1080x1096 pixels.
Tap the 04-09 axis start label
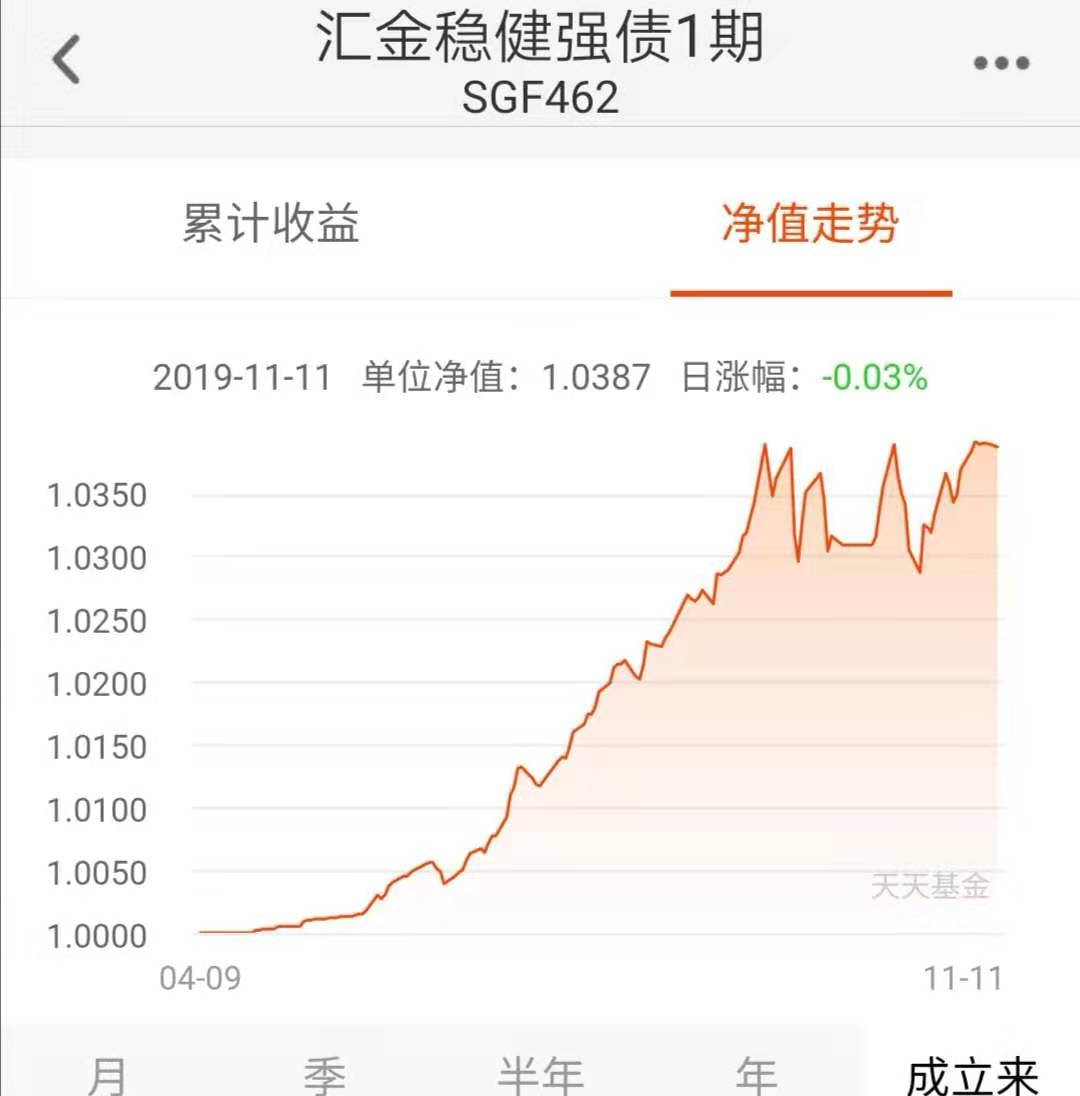(199, 975)
